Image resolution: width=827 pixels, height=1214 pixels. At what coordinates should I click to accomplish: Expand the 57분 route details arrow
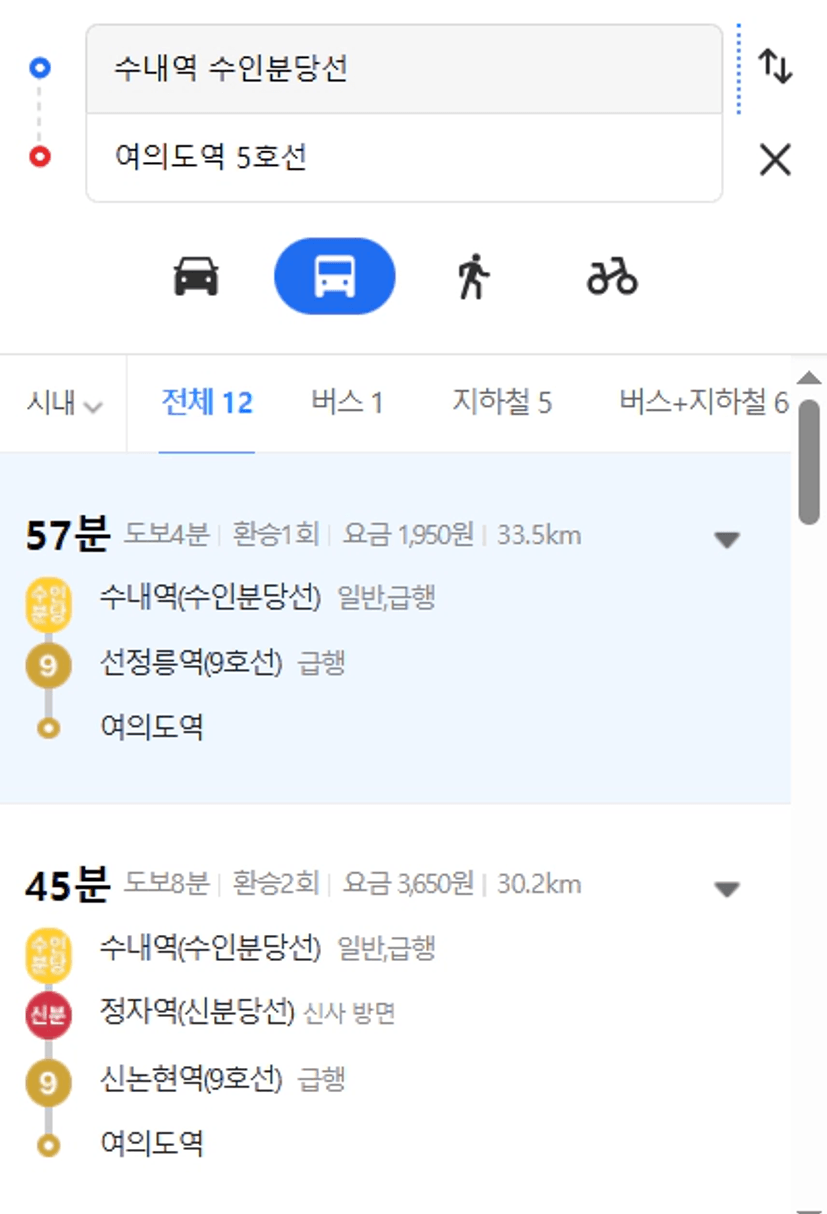pyautogui.click(x=727, y=540)
